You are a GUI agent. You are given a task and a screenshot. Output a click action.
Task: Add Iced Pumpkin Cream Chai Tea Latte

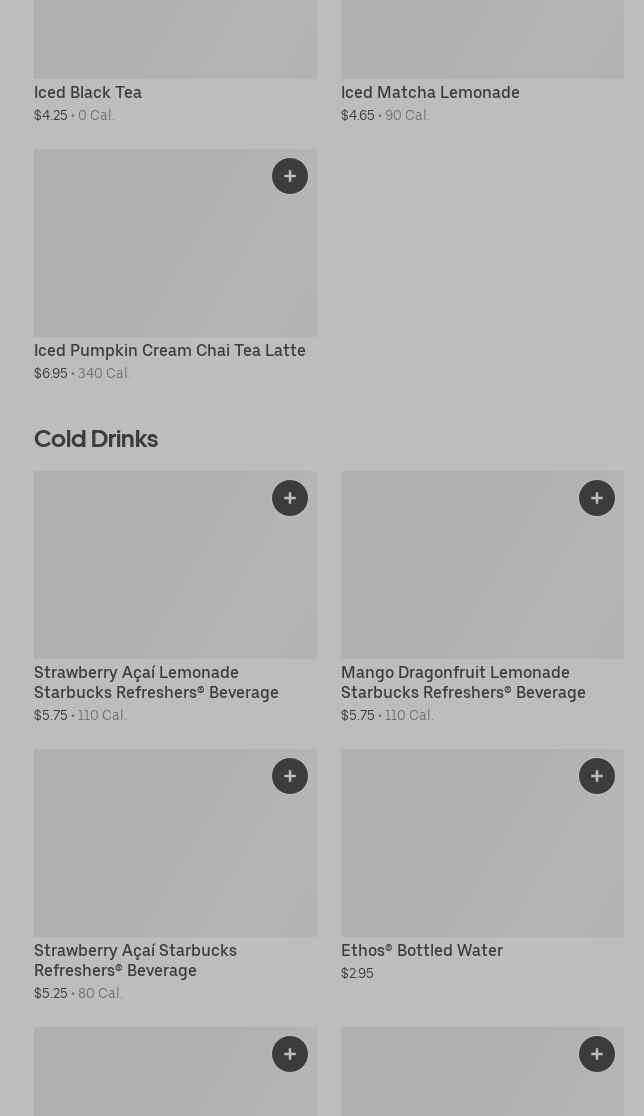click(x=290, y=176)
